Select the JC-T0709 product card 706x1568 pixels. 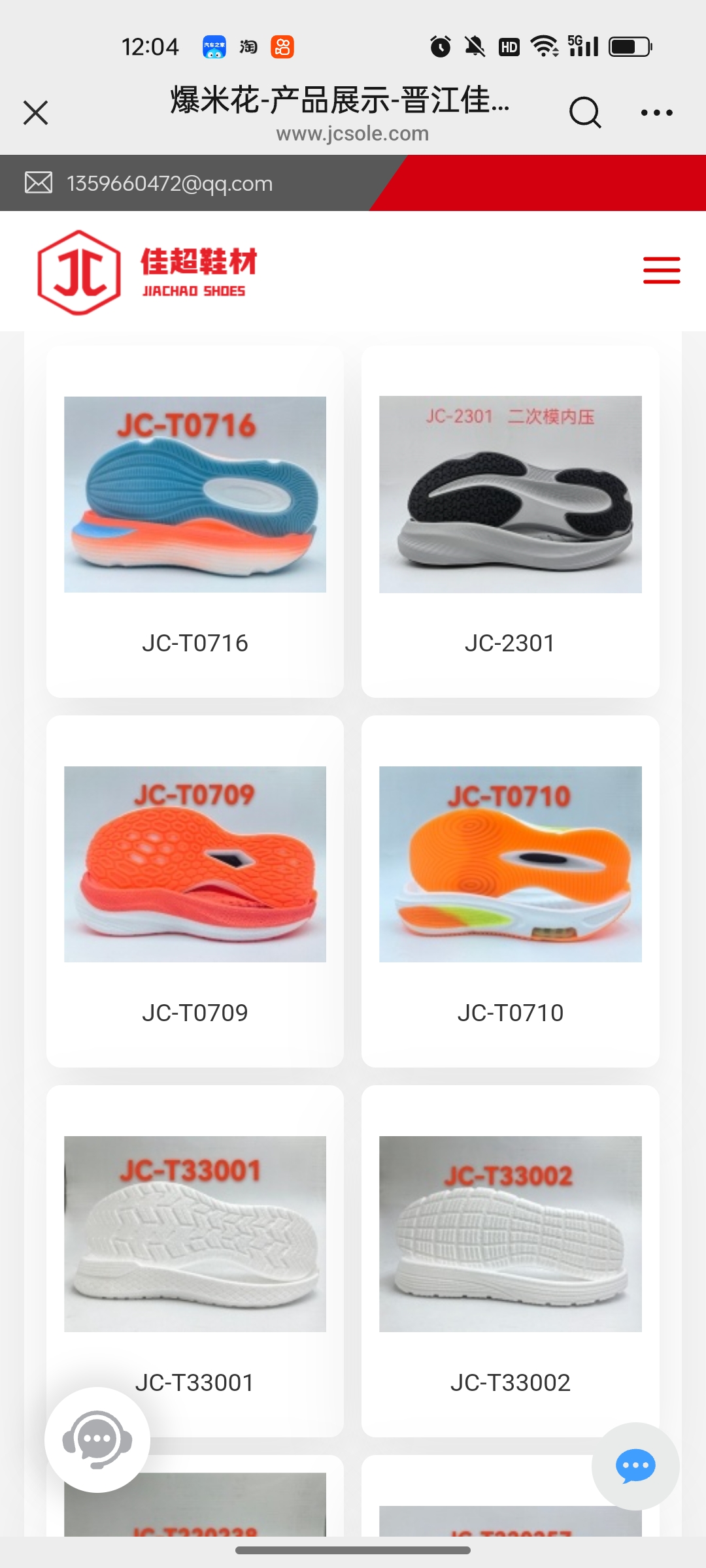click(x=195, y=891)
